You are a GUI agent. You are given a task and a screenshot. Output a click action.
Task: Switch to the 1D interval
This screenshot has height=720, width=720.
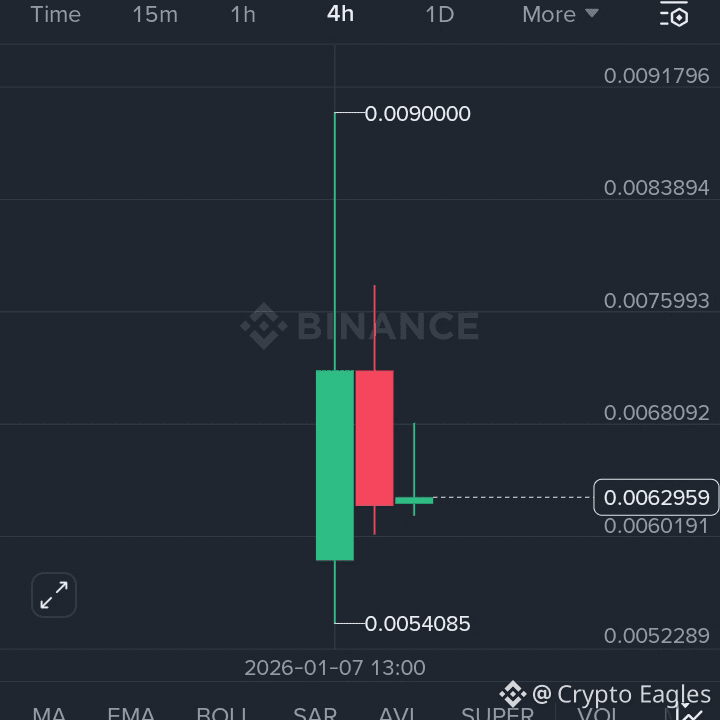(440, 15)
